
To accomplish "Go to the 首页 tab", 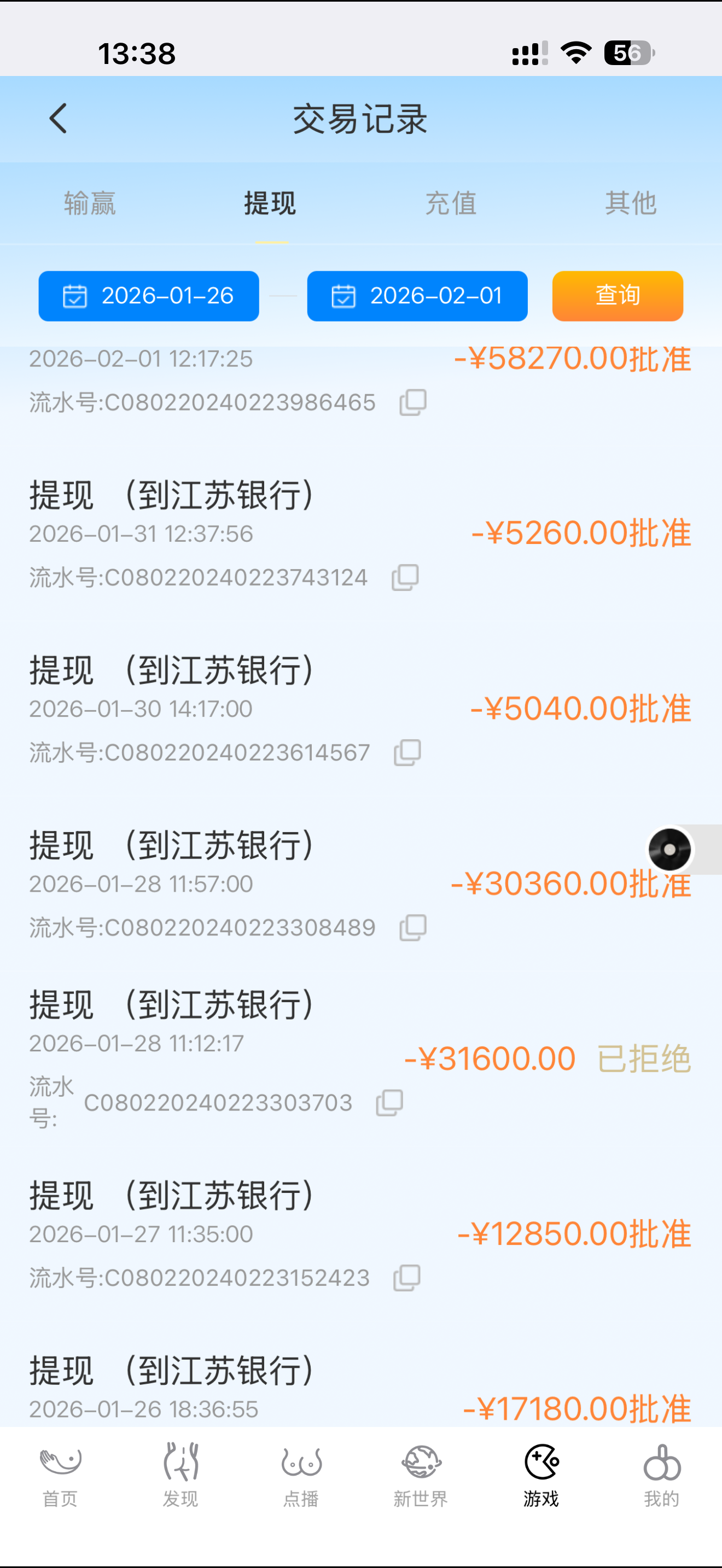I will tap(60, 1473).
